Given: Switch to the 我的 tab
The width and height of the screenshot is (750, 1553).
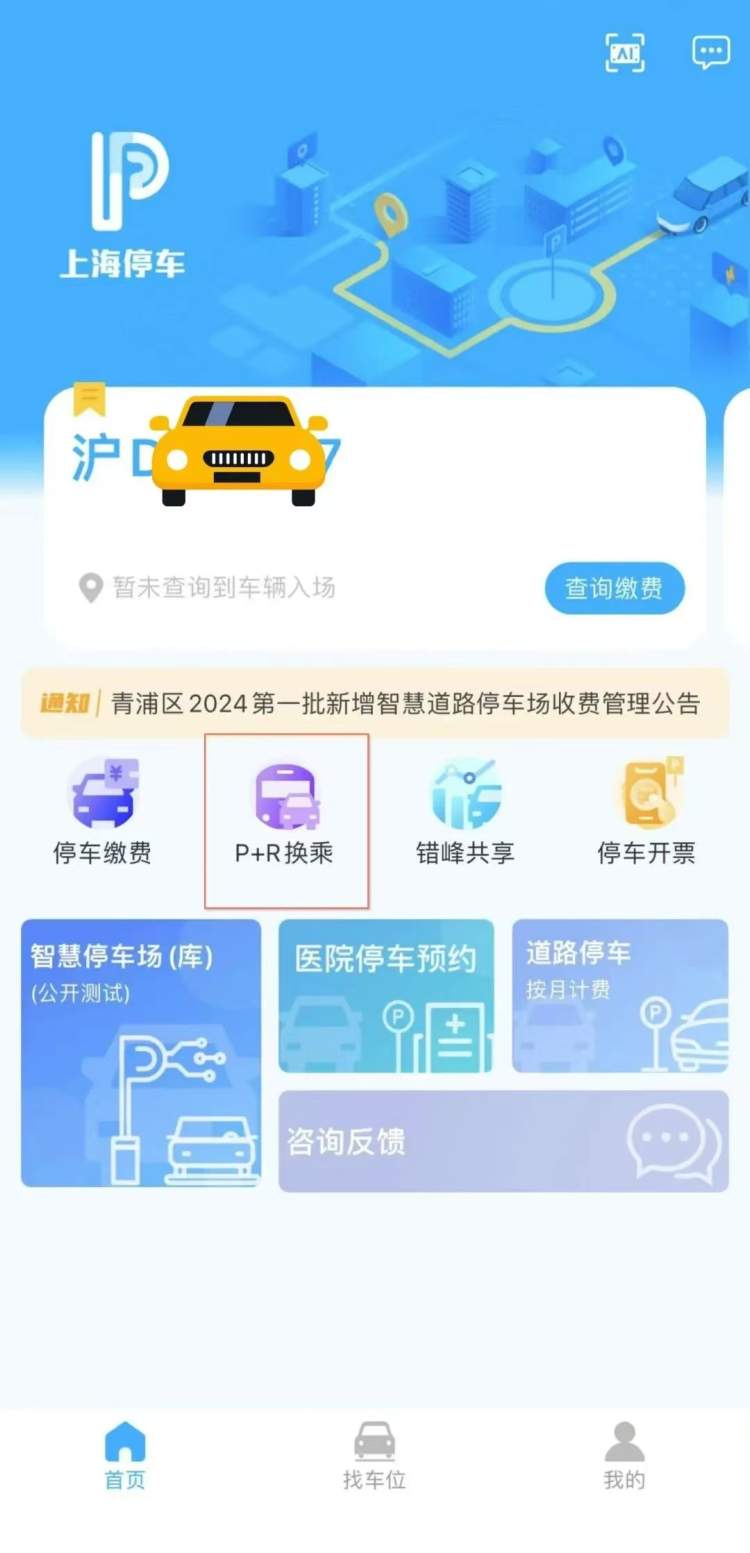Looking at the screenshot, I should click(624, 1456).
